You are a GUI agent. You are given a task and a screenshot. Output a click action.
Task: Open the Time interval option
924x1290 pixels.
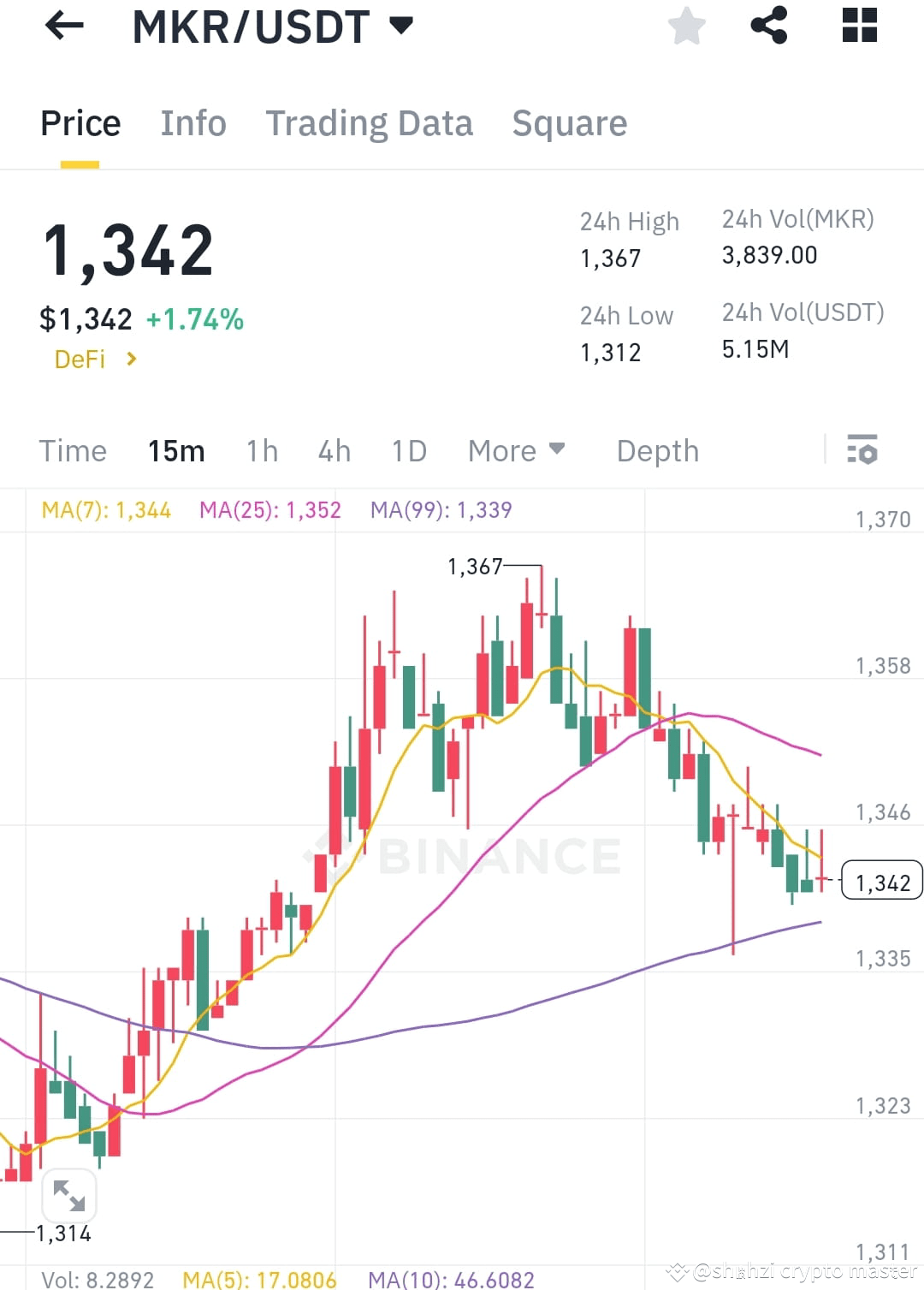pos(73,450)
